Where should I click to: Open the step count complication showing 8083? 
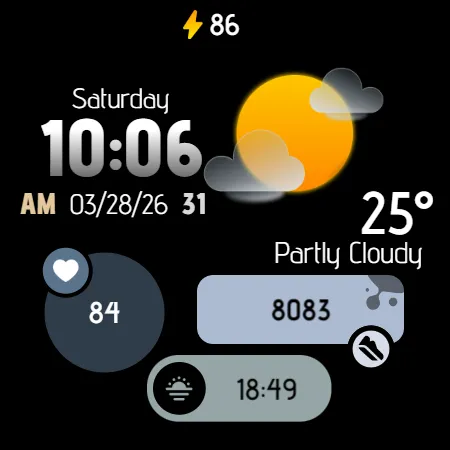(300, 310)
